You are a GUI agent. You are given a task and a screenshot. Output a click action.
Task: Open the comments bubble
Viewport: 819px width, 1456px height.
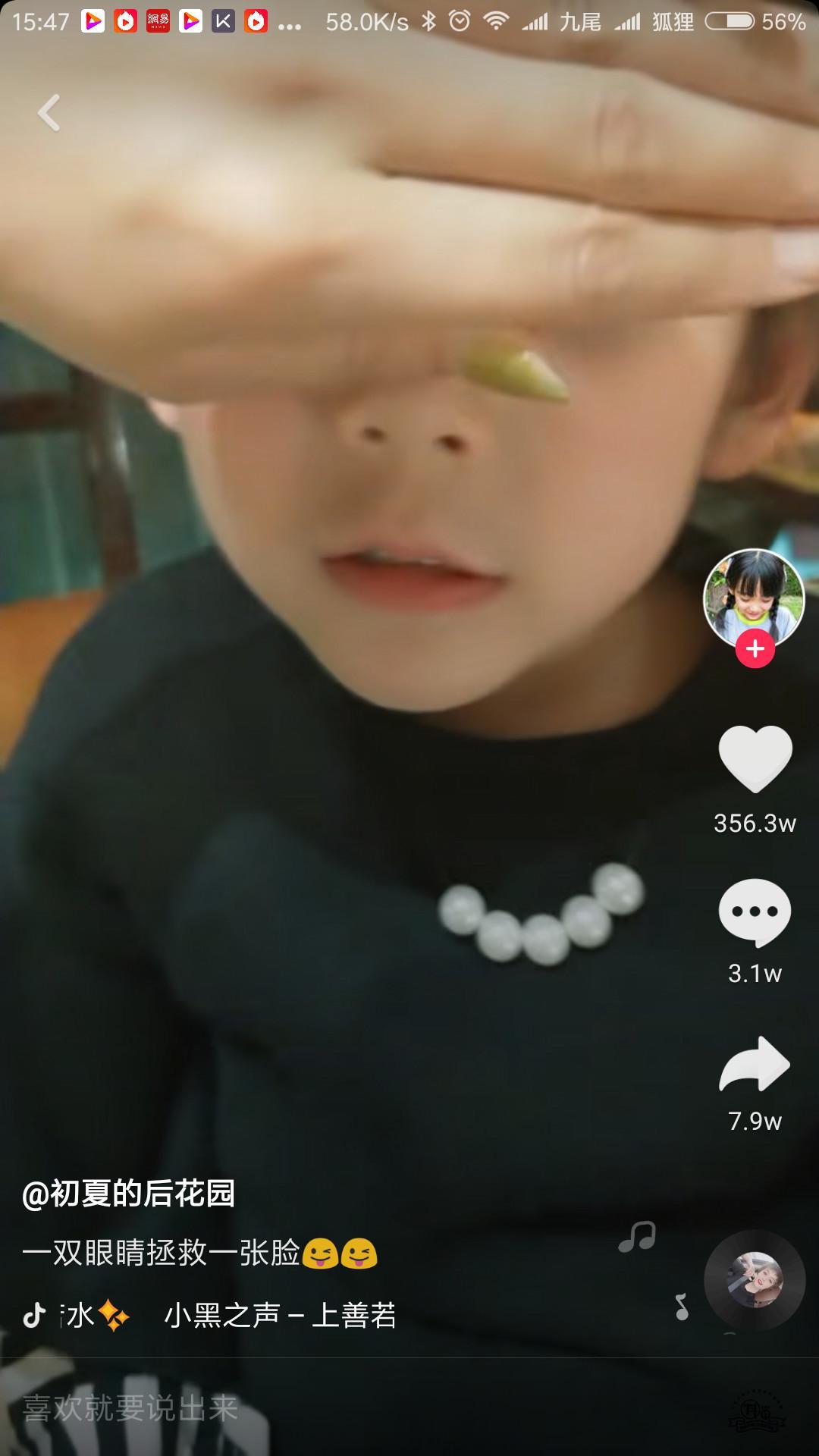755,912
